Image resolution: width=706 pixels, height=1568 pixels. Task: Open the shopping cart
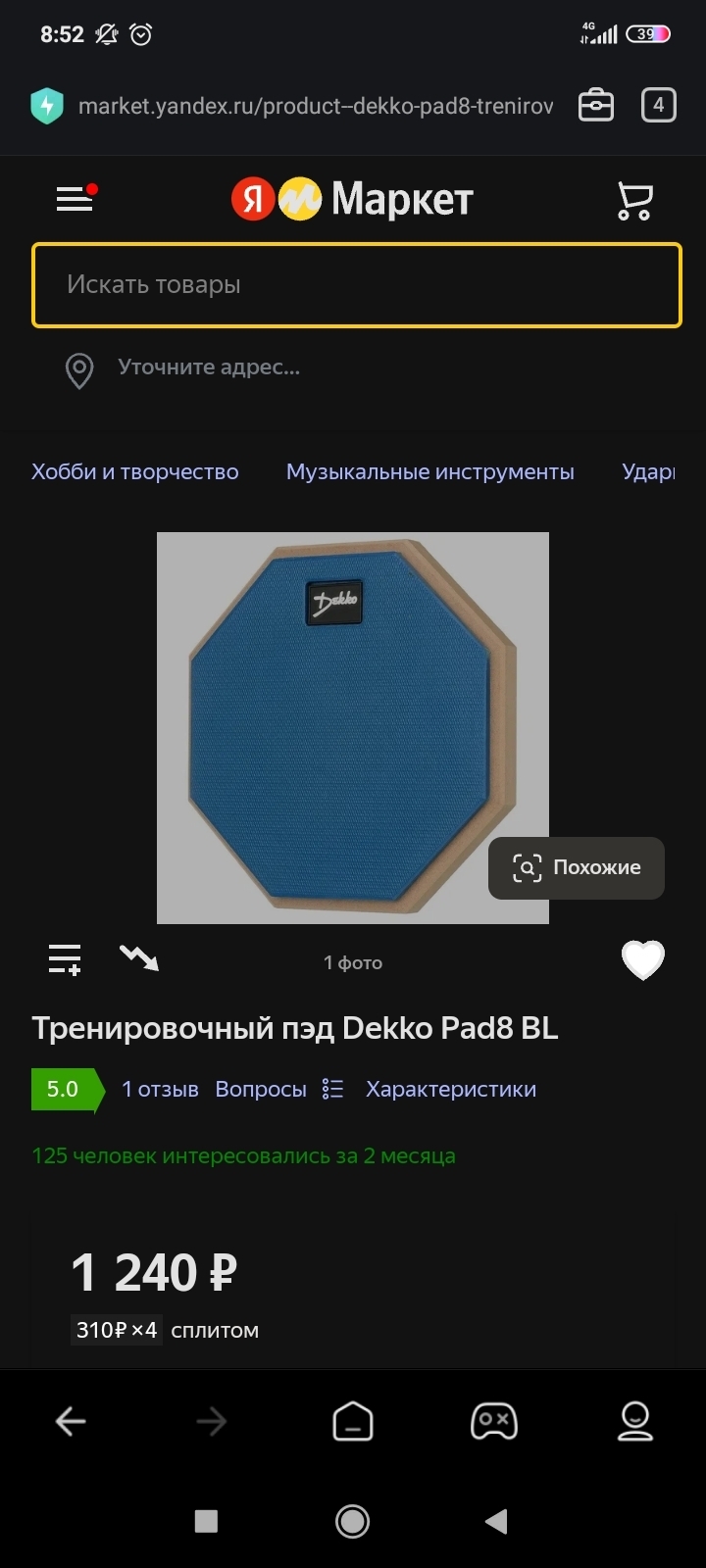coord(634,200)
